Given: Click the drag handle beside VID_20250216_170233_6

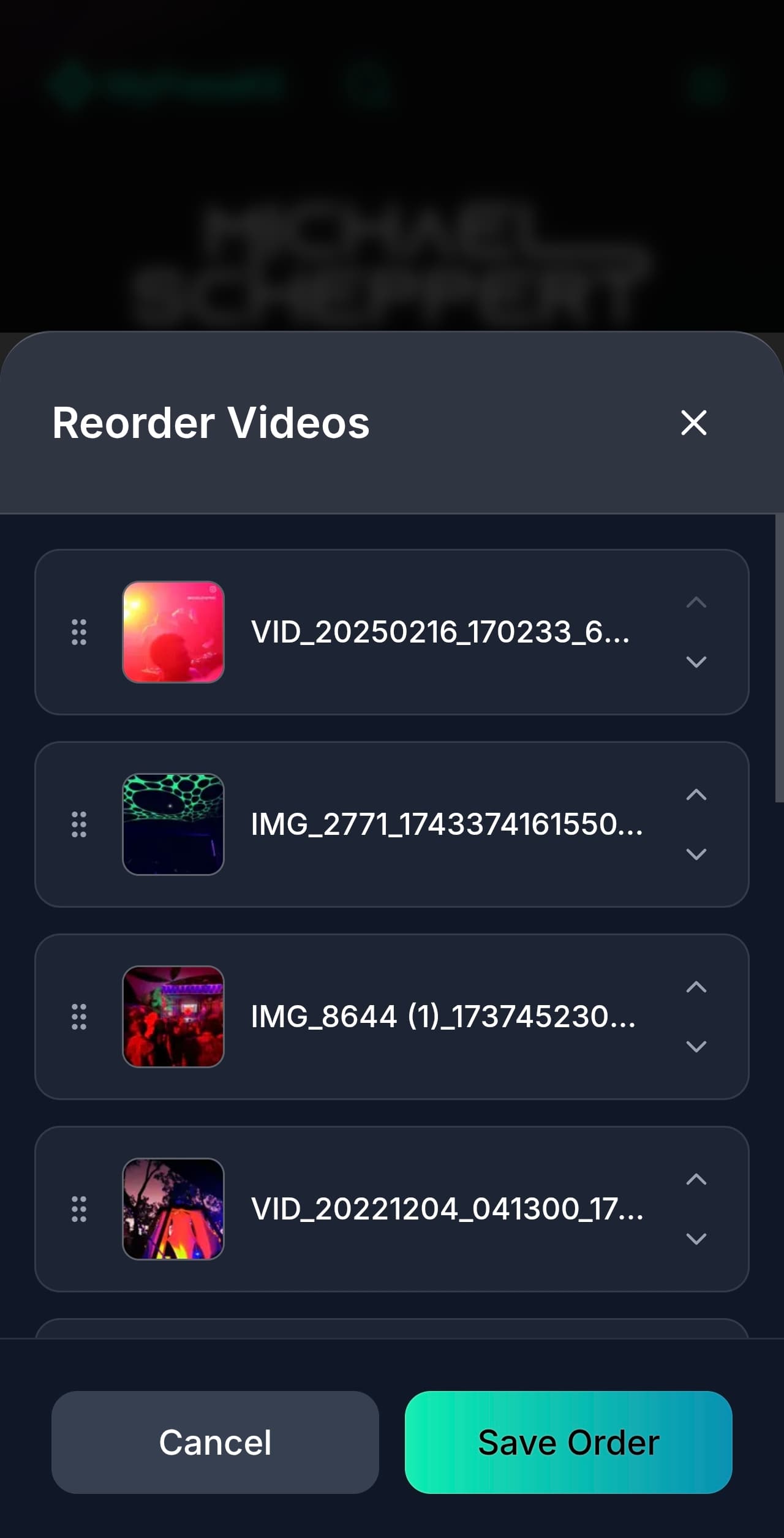Looking at the screenshot, I should point(78,631).
